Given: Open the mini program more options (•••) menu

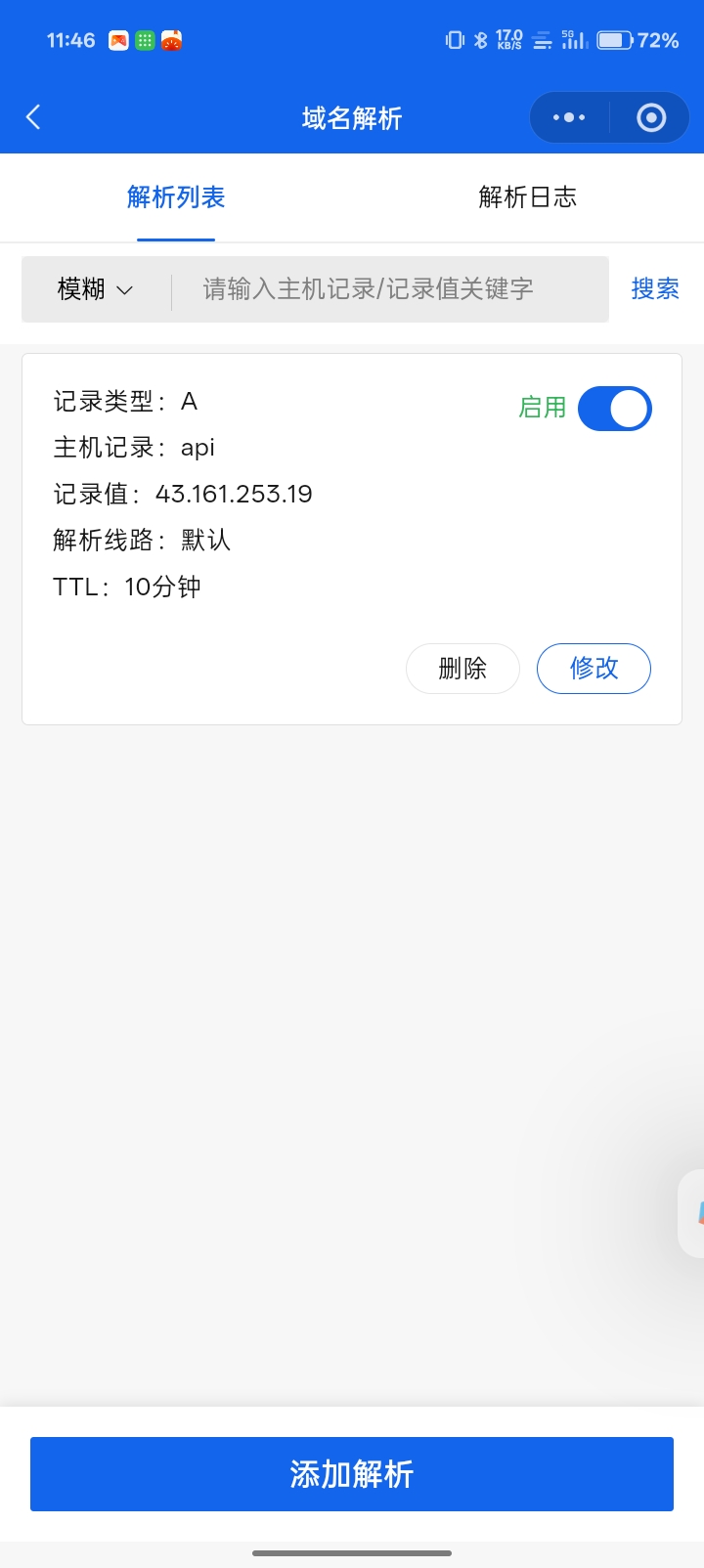Looking at the screenshot, I should tap(568, 116).
